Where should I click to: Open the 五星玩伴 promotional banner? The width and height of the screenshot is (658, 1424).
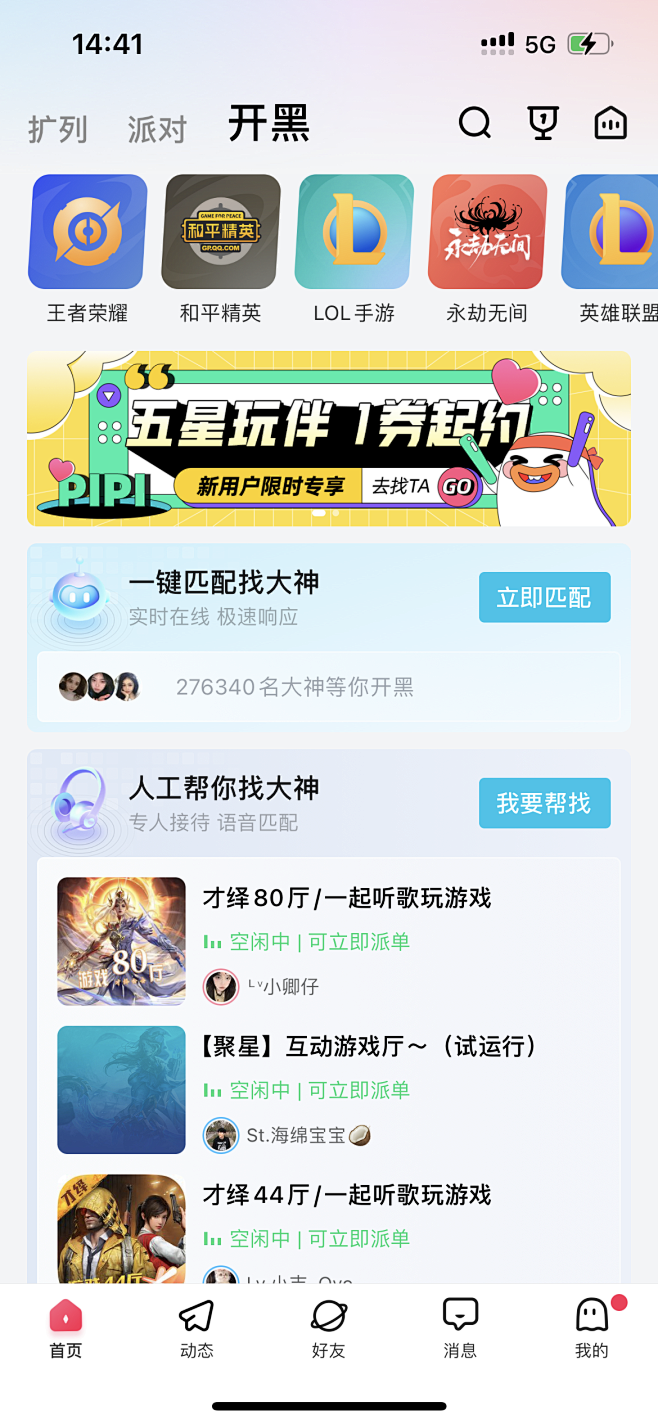[x=329, y=438]
